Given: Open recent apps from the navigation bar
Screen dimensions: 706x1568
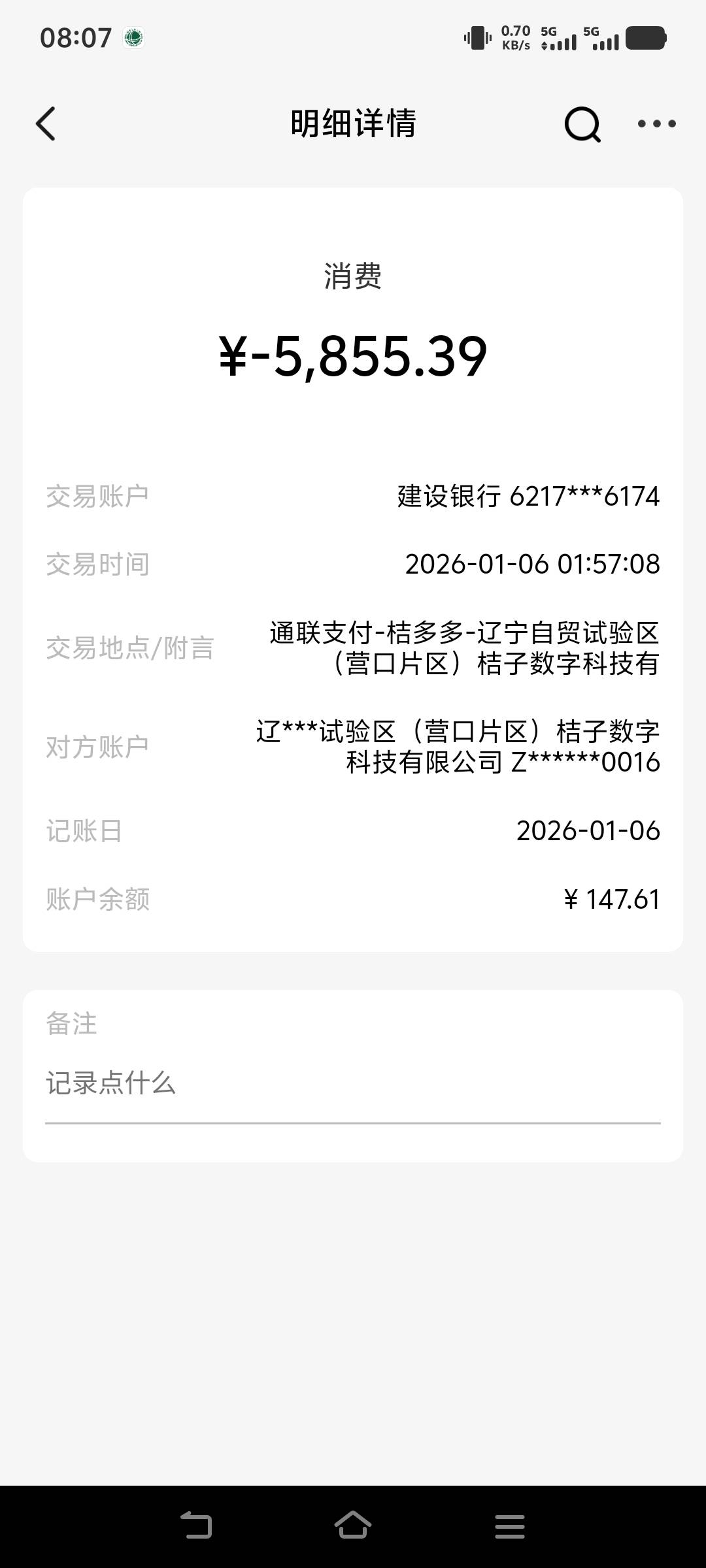Looking at the screenshot, I should [510, 1527].
